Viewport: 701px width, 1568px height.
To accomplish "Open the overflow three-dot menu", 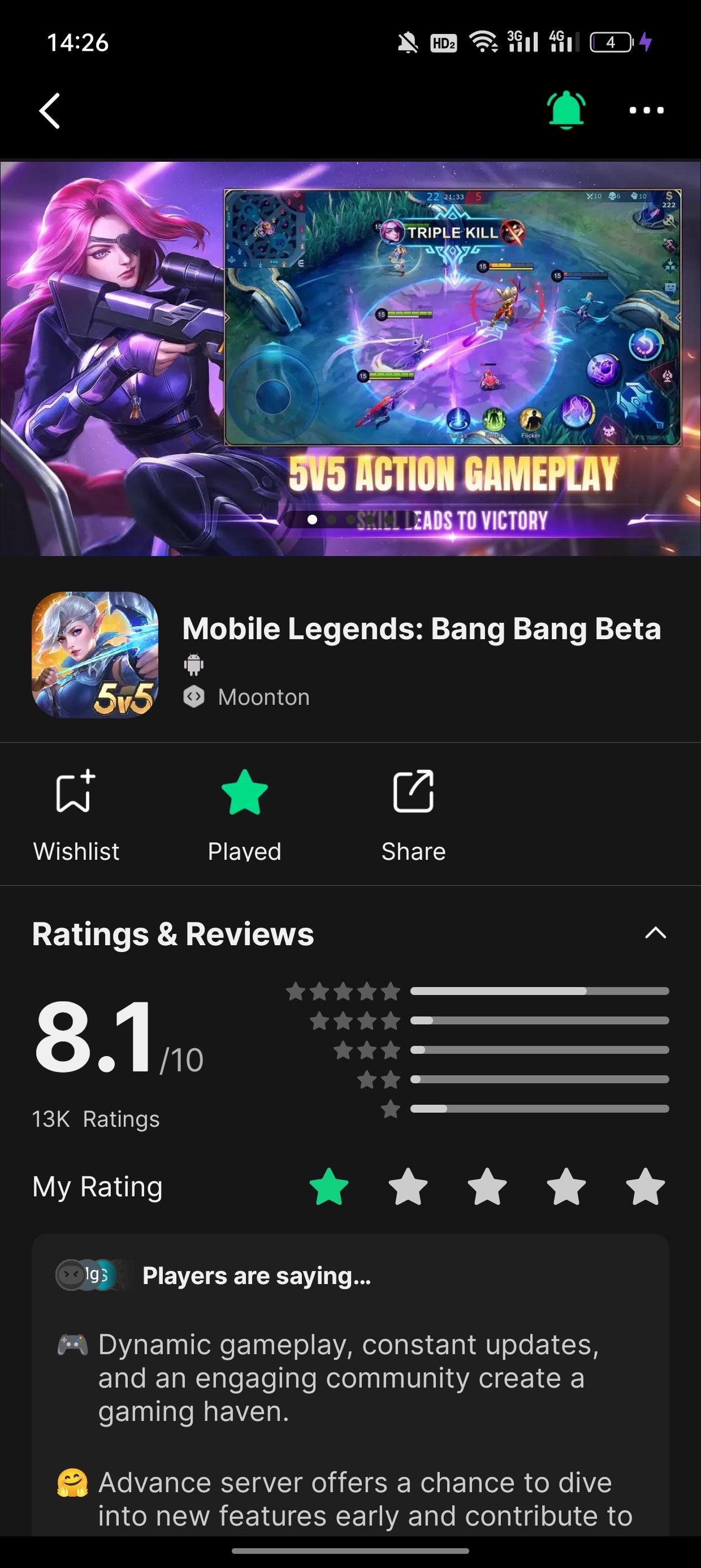I will (646, 110).
